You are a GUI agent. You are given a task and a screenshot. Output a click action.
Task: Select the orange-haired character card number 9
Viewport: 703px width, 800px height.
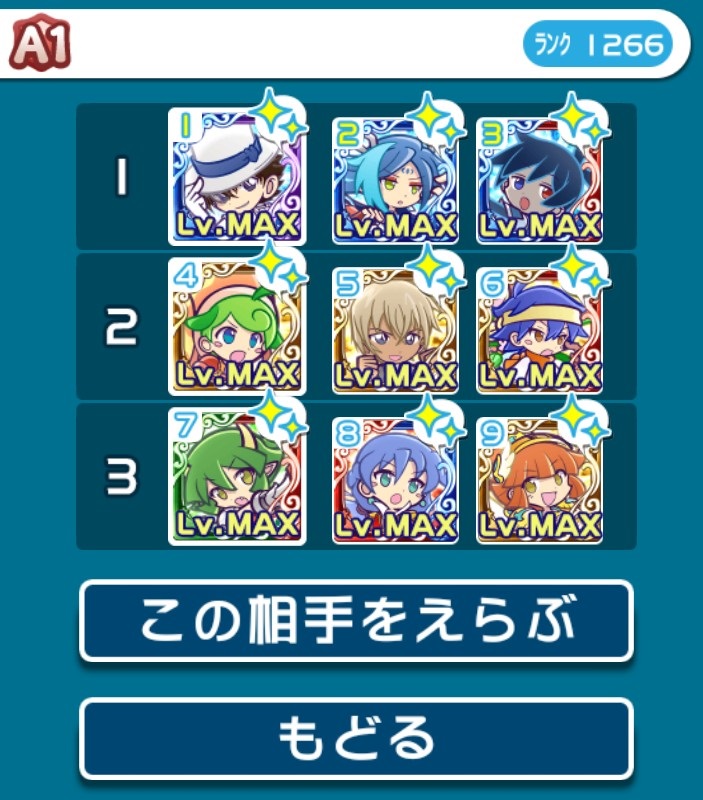pyautogui.click(x=540, y=476)
